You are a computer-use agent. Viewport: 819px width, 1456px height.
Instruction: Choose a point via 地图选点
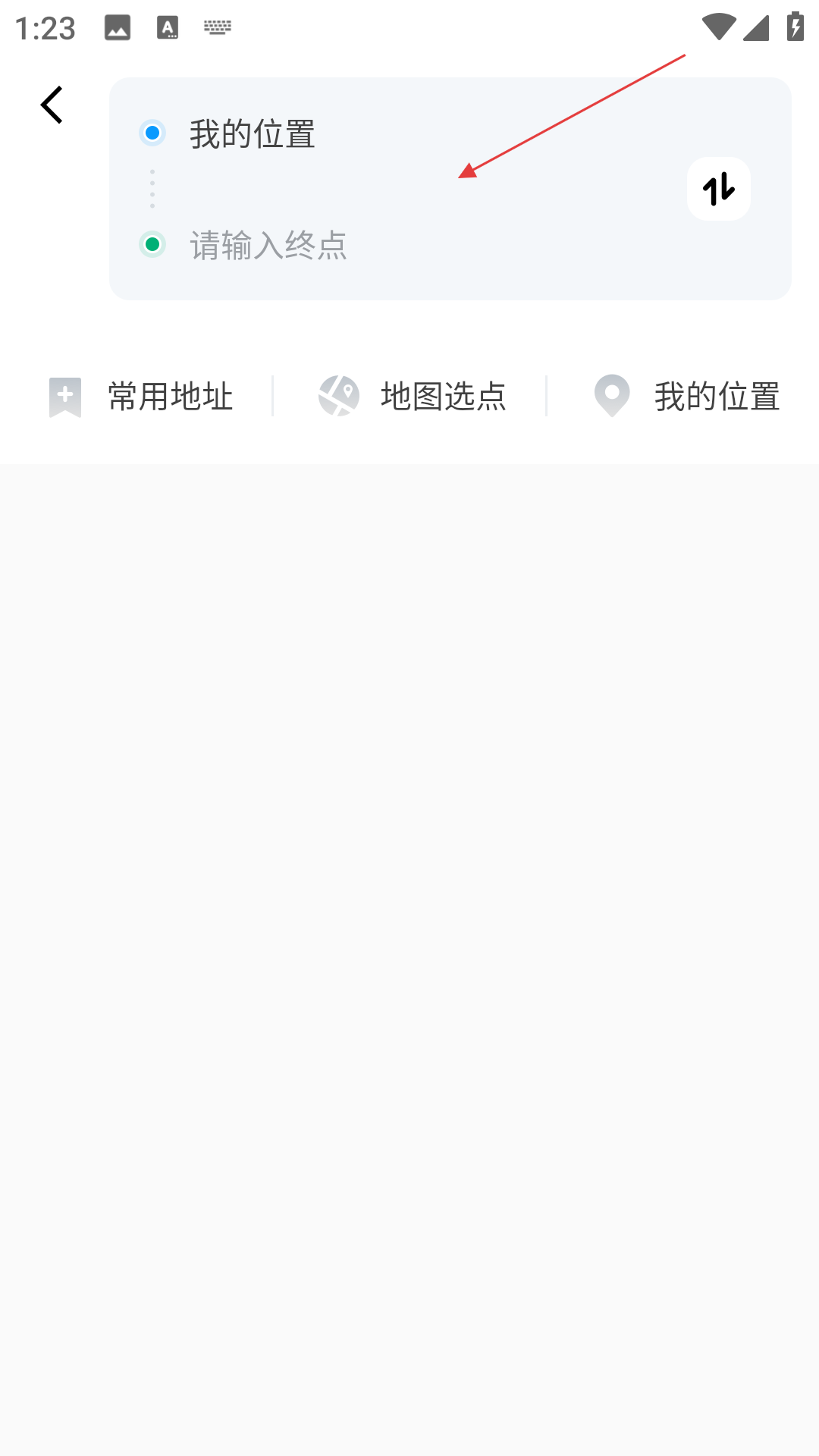[x=412, y=397]
